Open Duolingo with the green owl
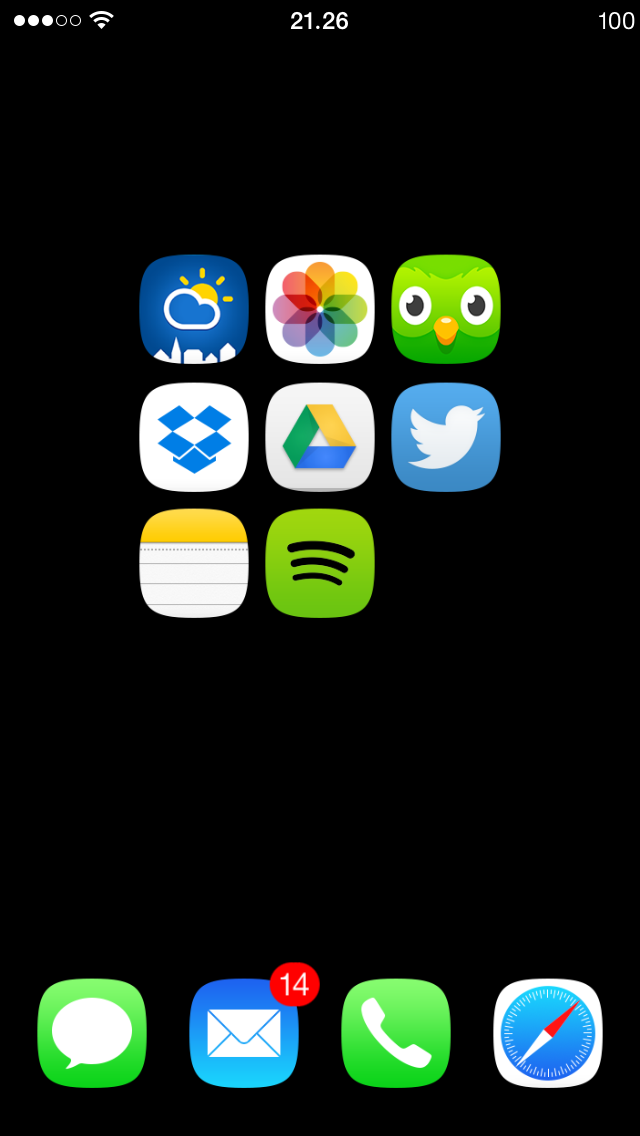640x1136 pixels. pyautogui.click(x=446, y=309)
